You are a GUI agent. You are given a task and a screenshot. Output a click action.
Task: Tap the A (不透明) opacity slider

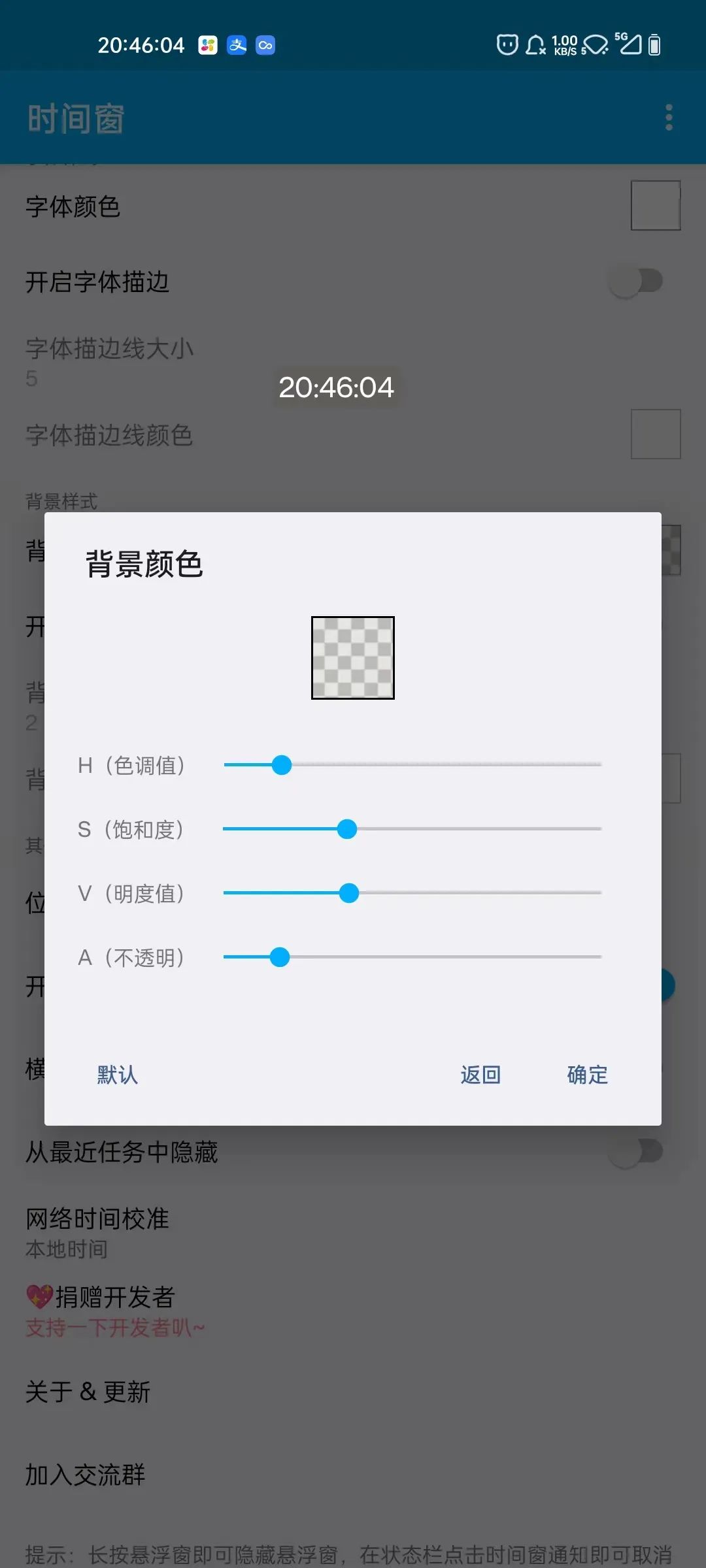[412, 956]
